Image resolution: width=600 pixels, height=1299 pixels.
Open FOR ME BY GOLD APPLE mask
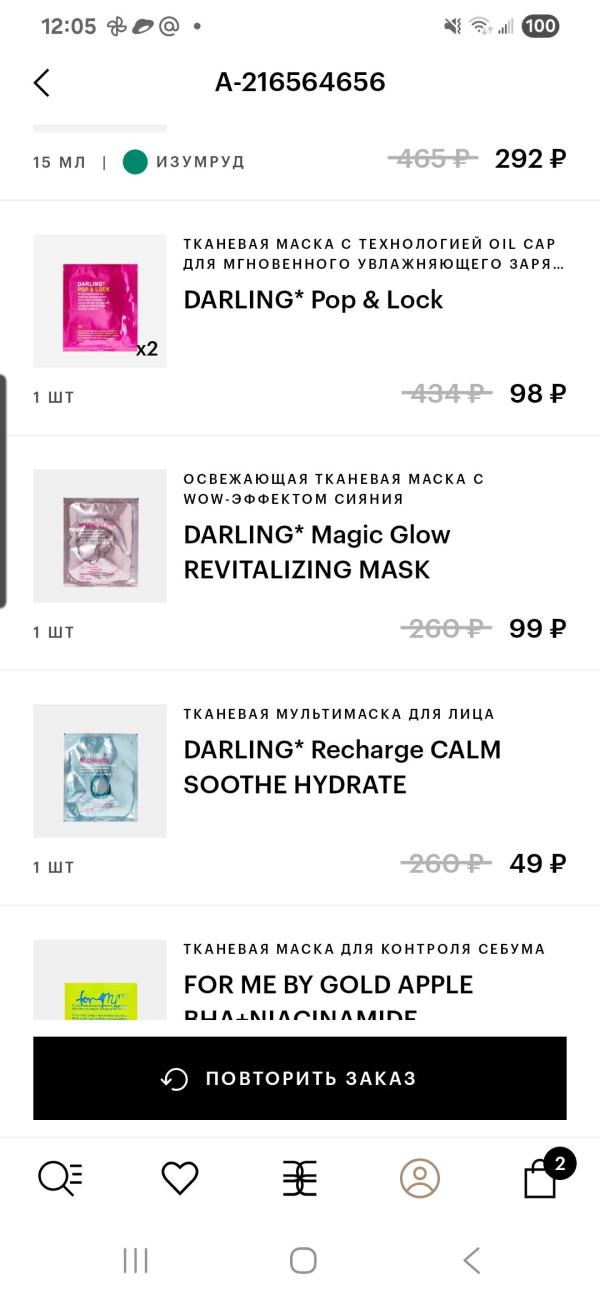(328, 985)
